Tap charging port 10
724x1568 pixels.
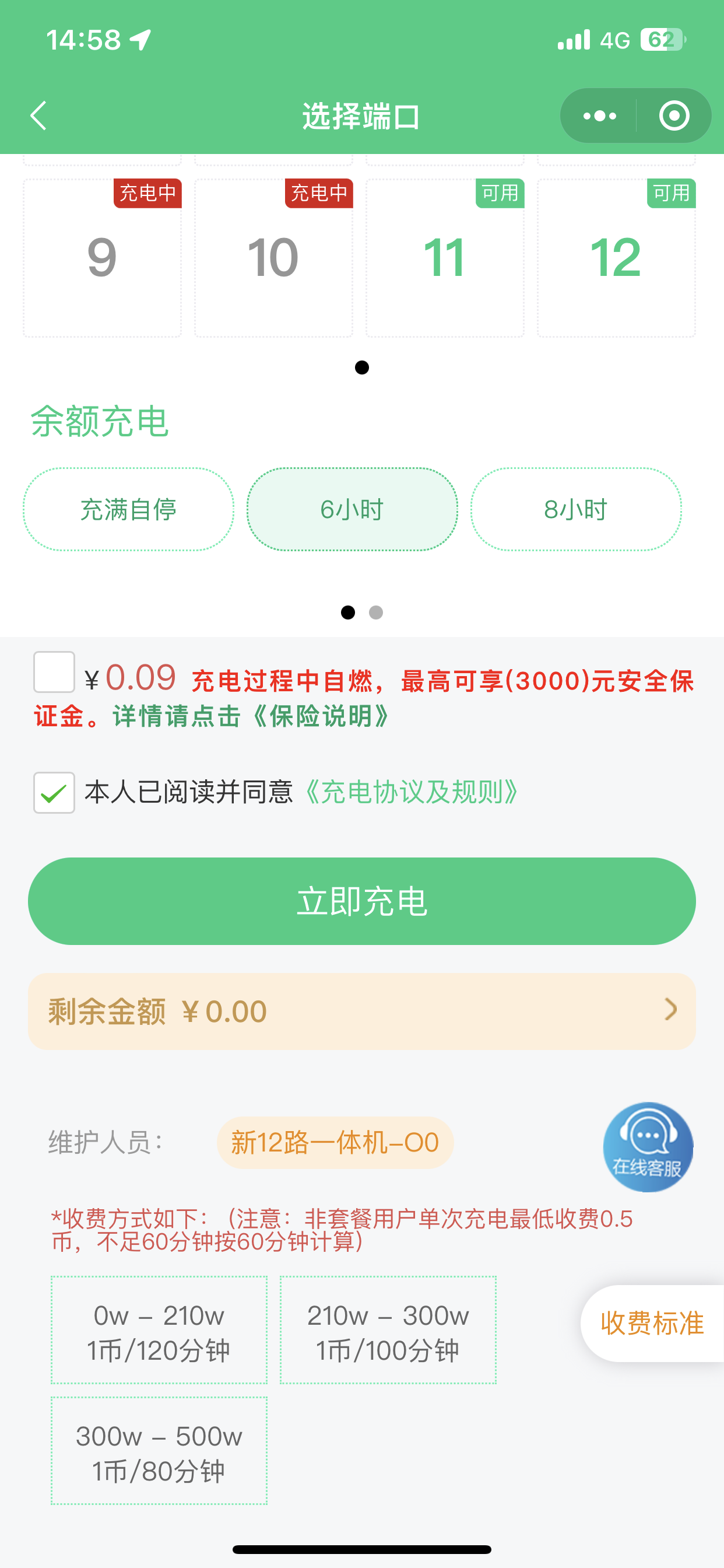click(x=273, y=258)
